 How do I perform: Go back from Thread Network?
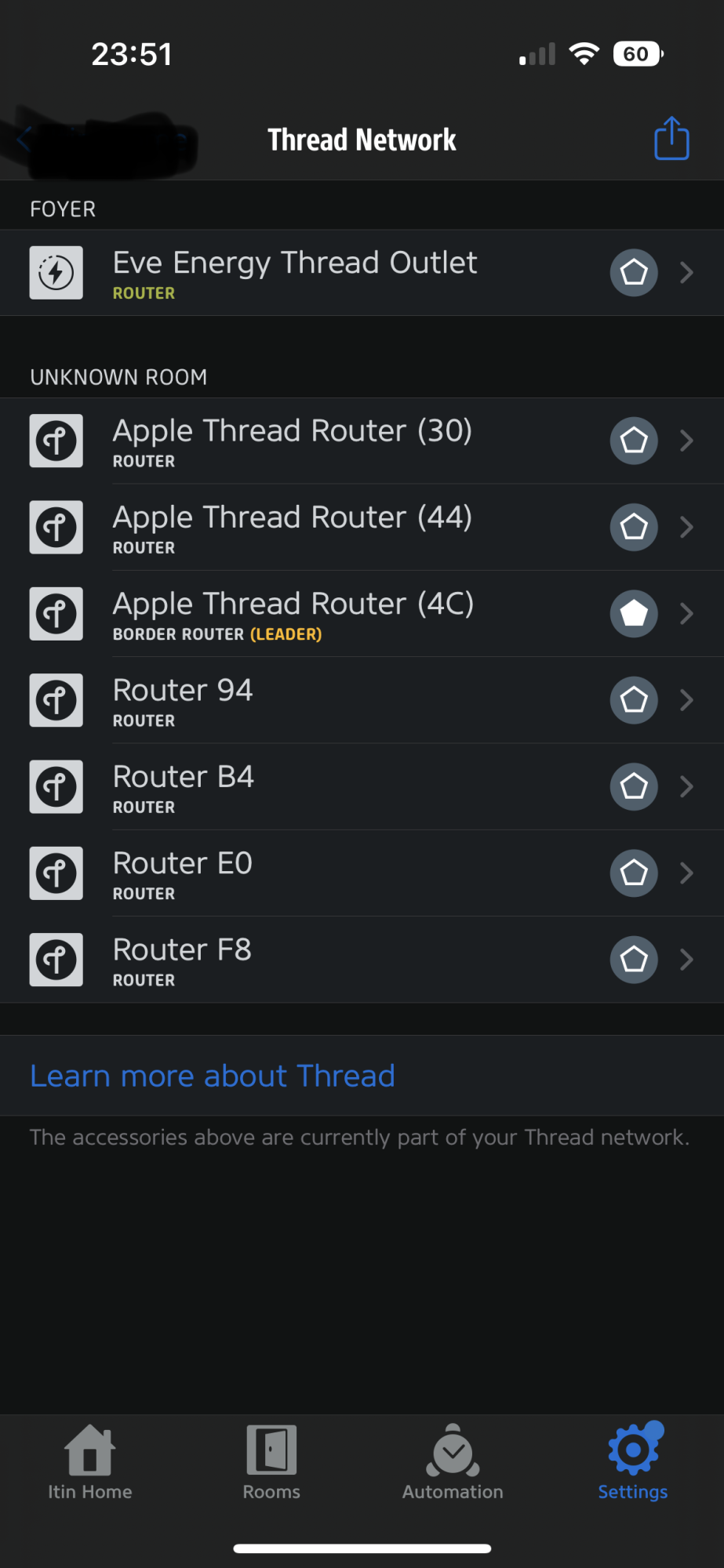(x=24, y=140)
